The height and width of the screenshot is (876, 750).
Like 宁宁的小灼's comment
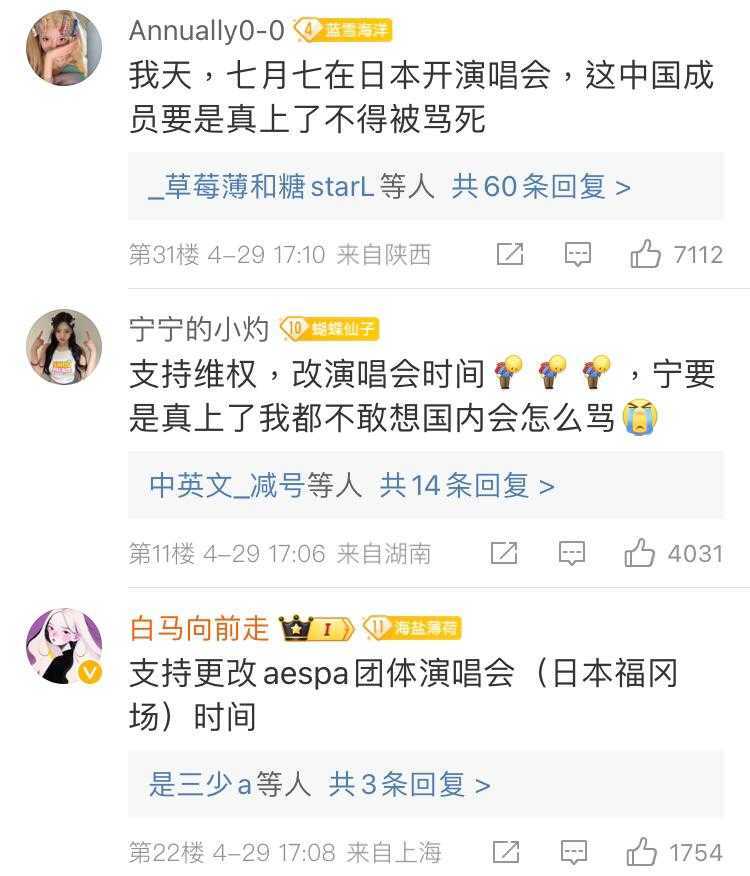640,553
